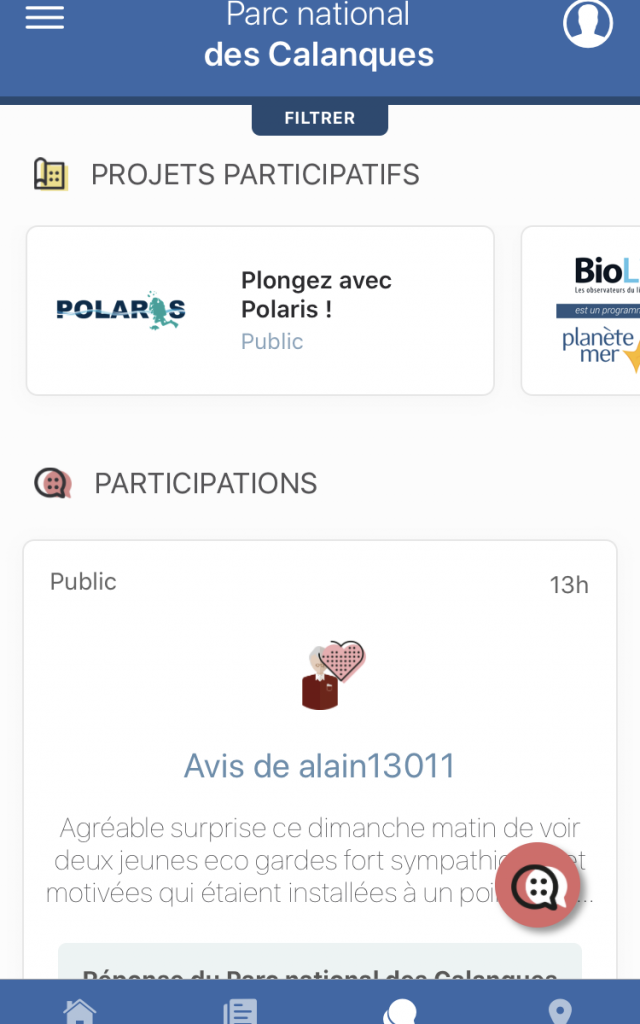Open the Plongez avec Polaris project card
The width and height of the screenshot is (640, 1024).
point(260,310)
